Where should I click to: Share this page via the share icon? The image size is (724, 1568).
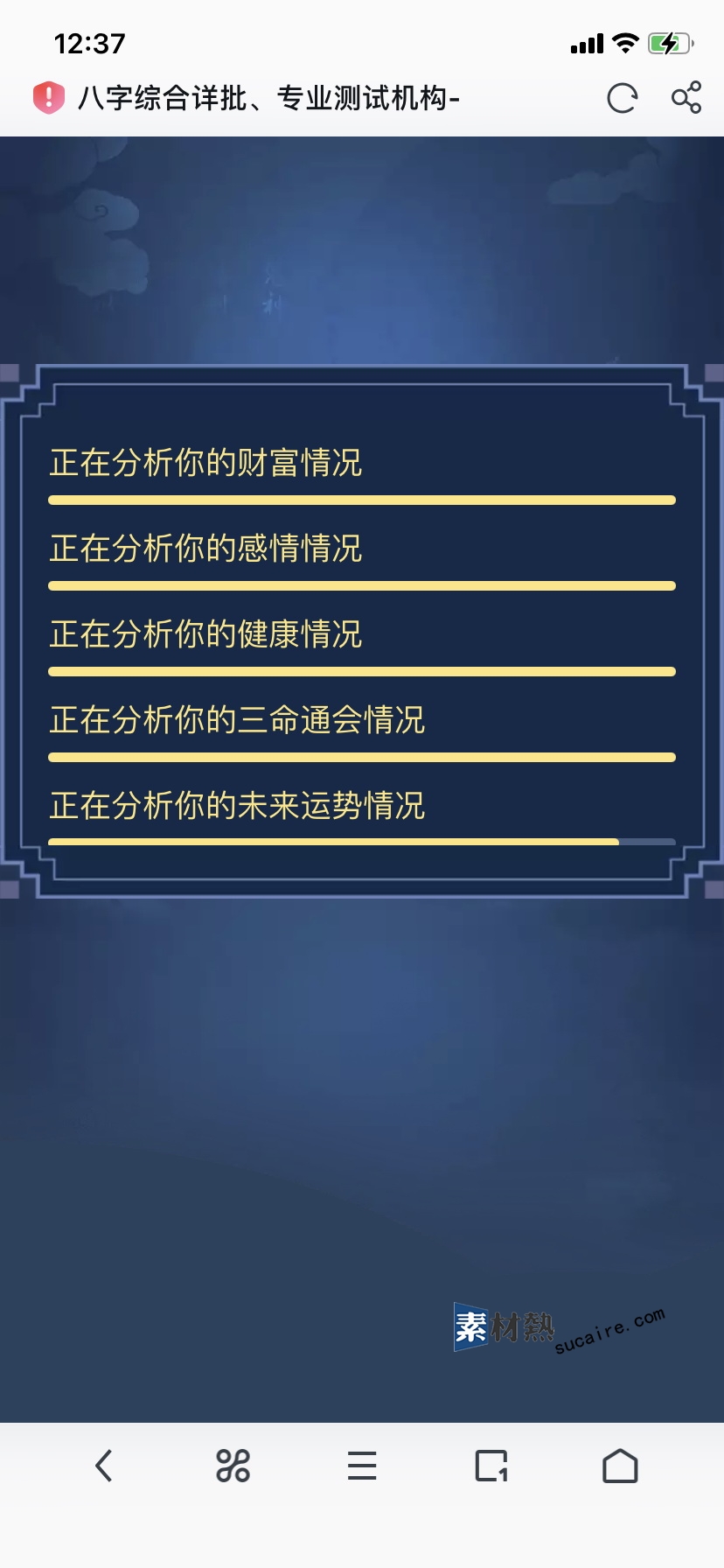coord(686,97)
